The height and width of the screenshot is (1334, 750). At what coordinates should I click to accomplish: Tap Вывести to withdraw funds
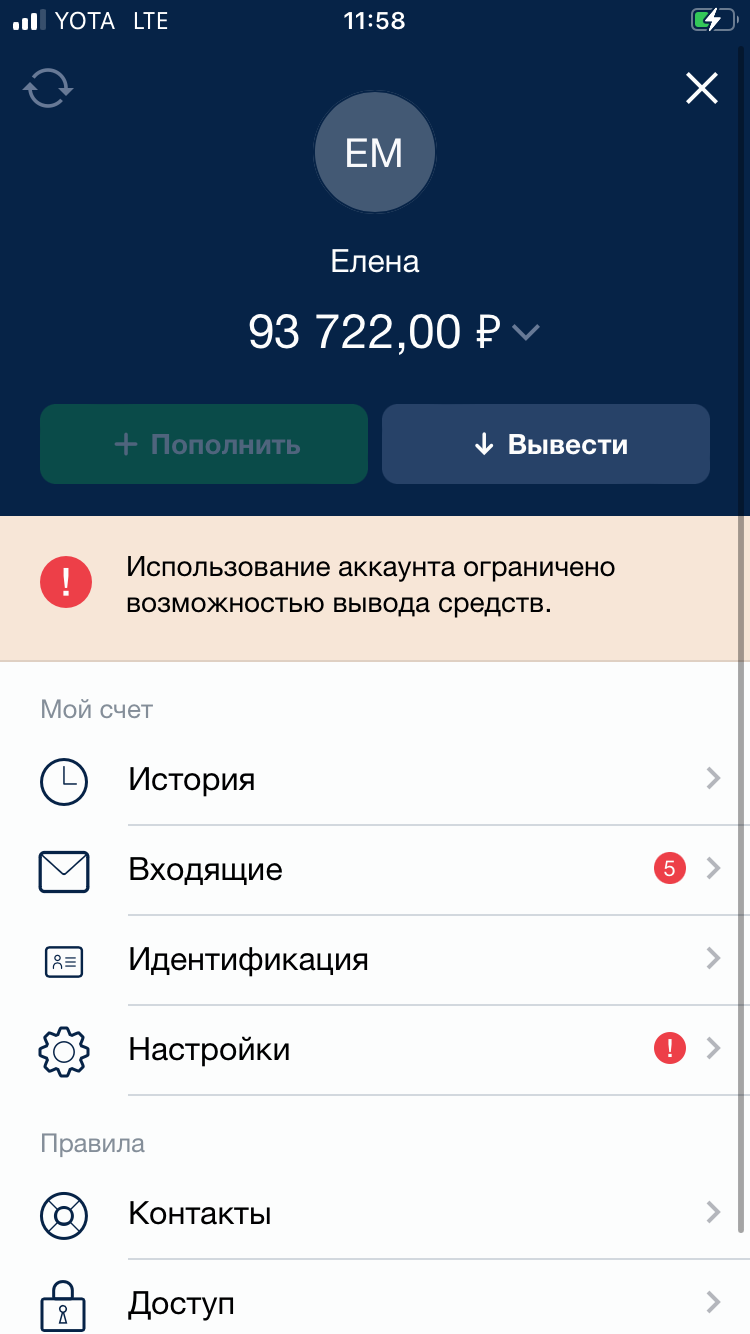click(546, 444)
